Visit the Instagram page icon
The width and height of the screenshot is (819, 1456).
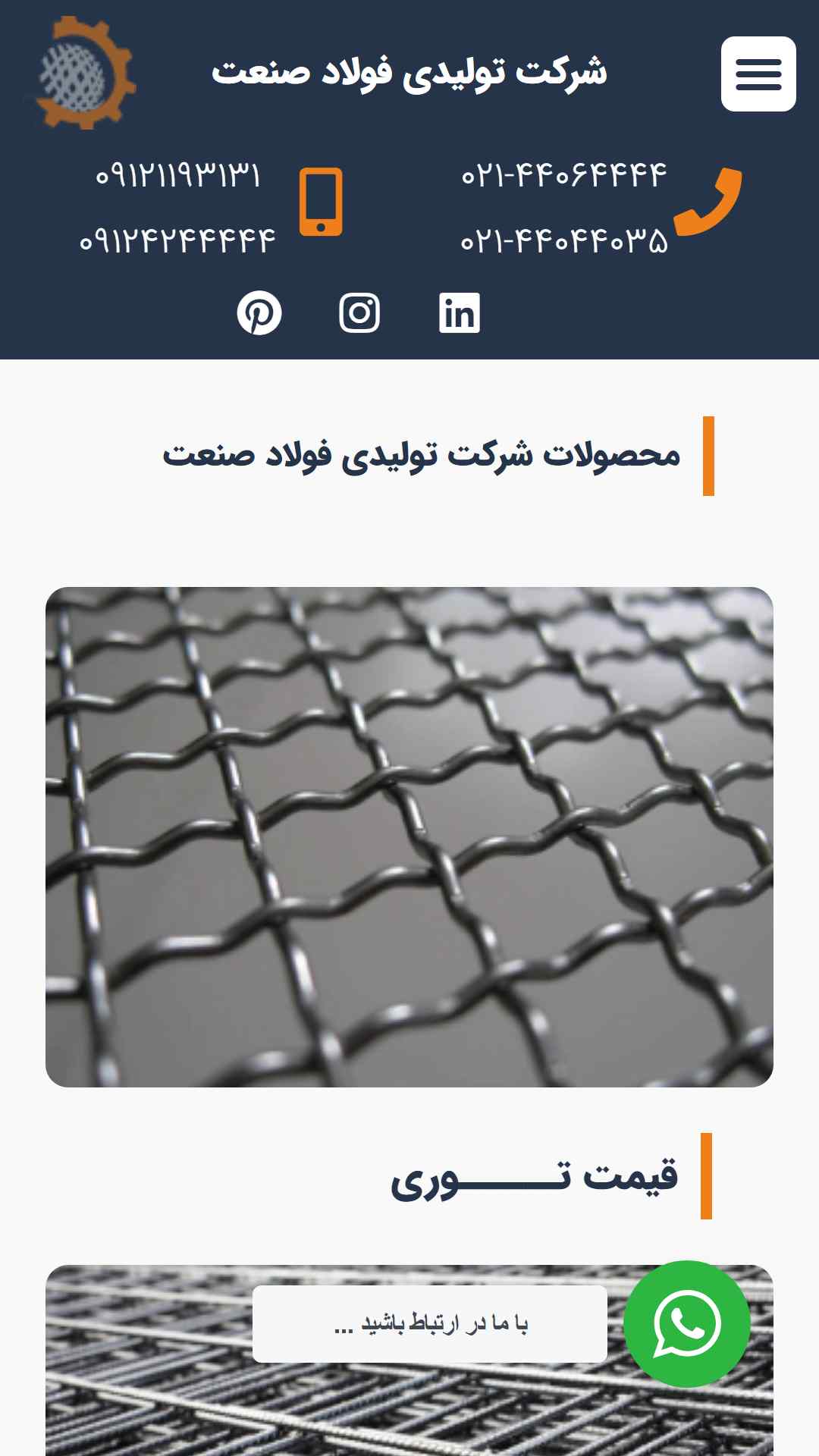pyautogui.click(x=359, y=312)
